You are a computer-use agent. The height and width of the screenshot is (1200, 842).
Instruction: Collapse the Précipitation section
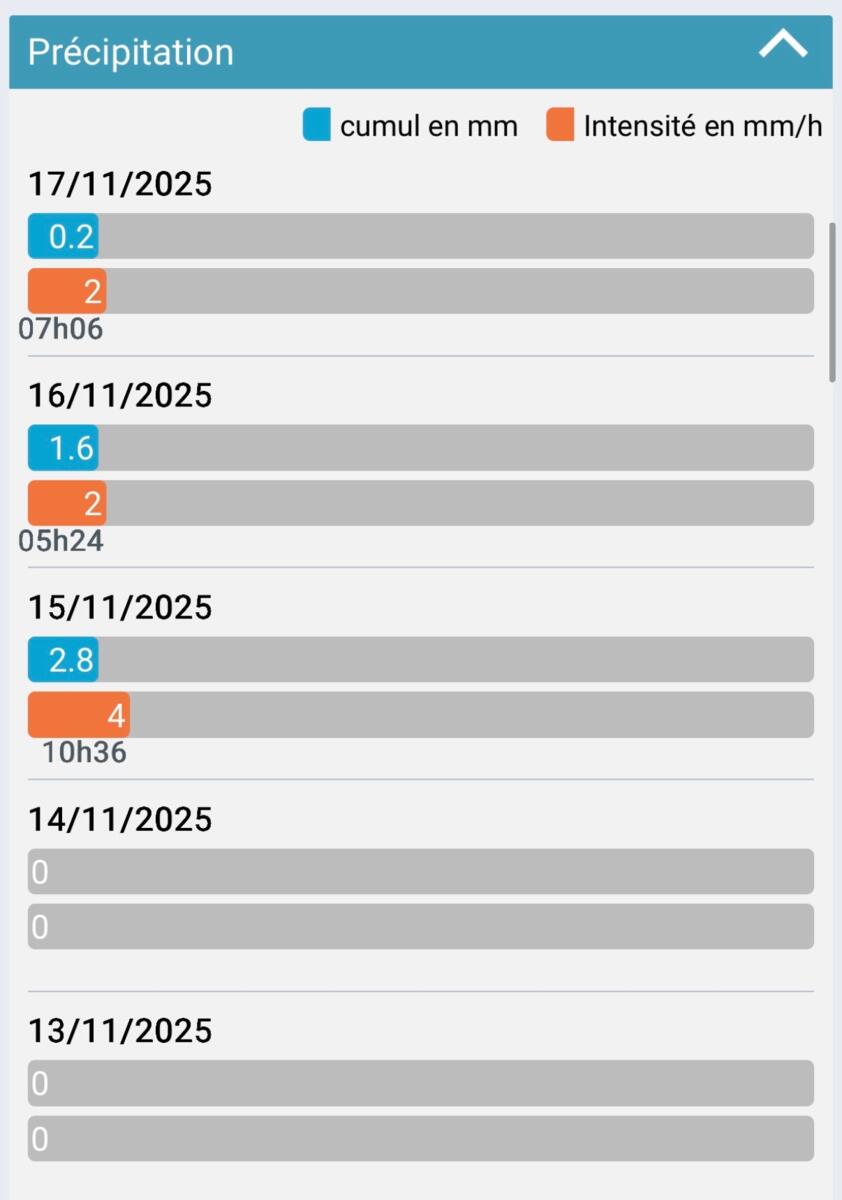pos(782,46)
